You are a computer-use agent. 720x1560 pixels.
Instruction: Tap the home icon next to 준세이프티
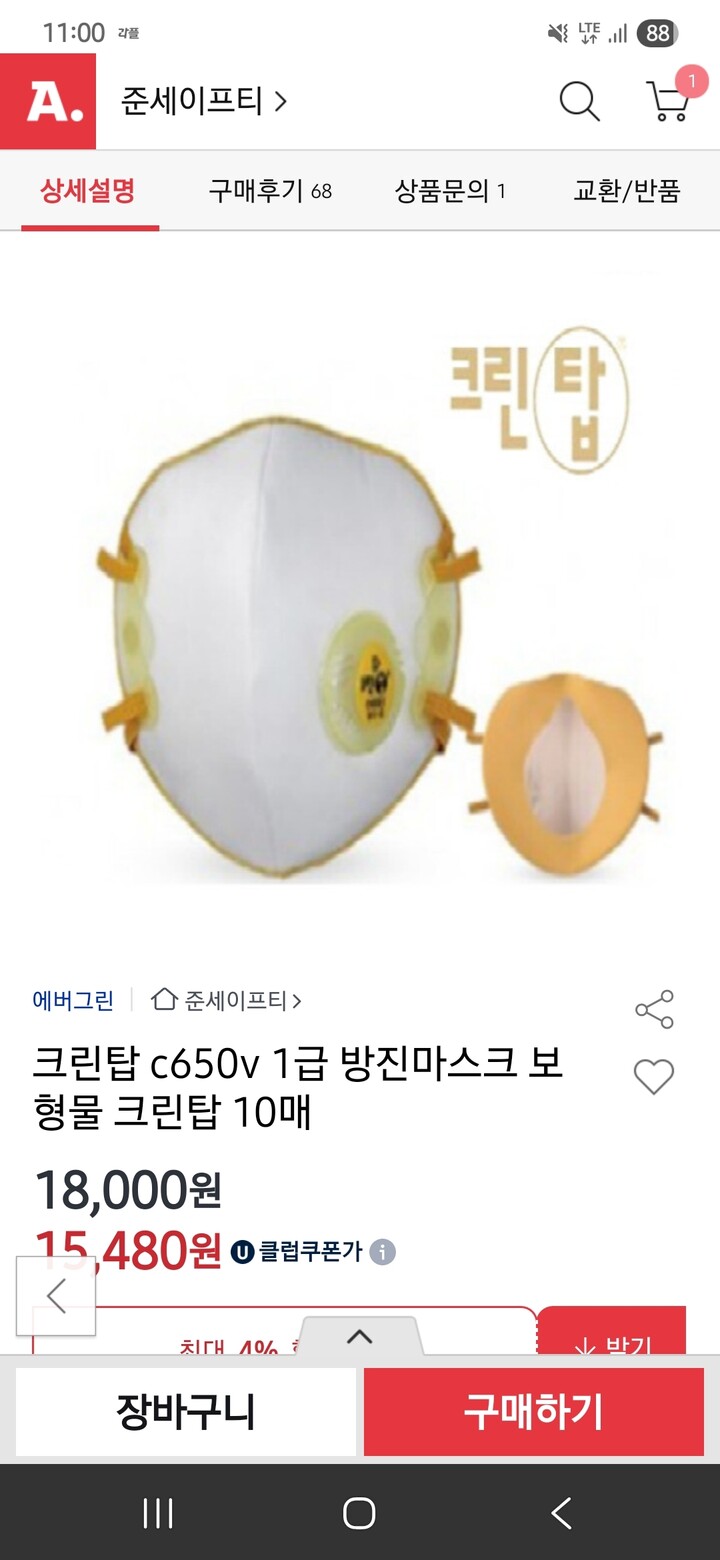(x=165, y=998)
